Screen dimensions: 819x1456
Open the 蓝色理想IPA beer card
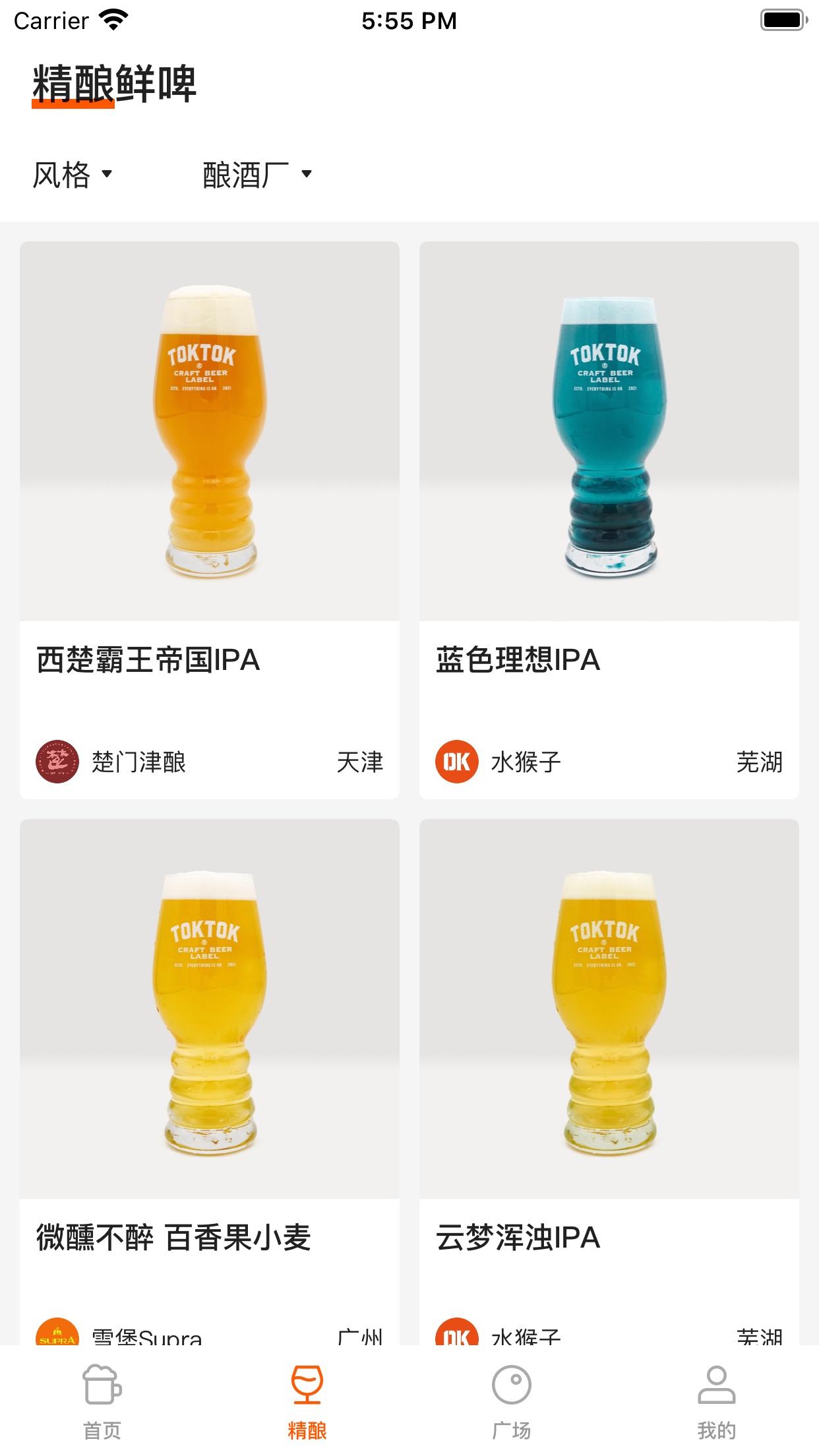pos(609,520)
